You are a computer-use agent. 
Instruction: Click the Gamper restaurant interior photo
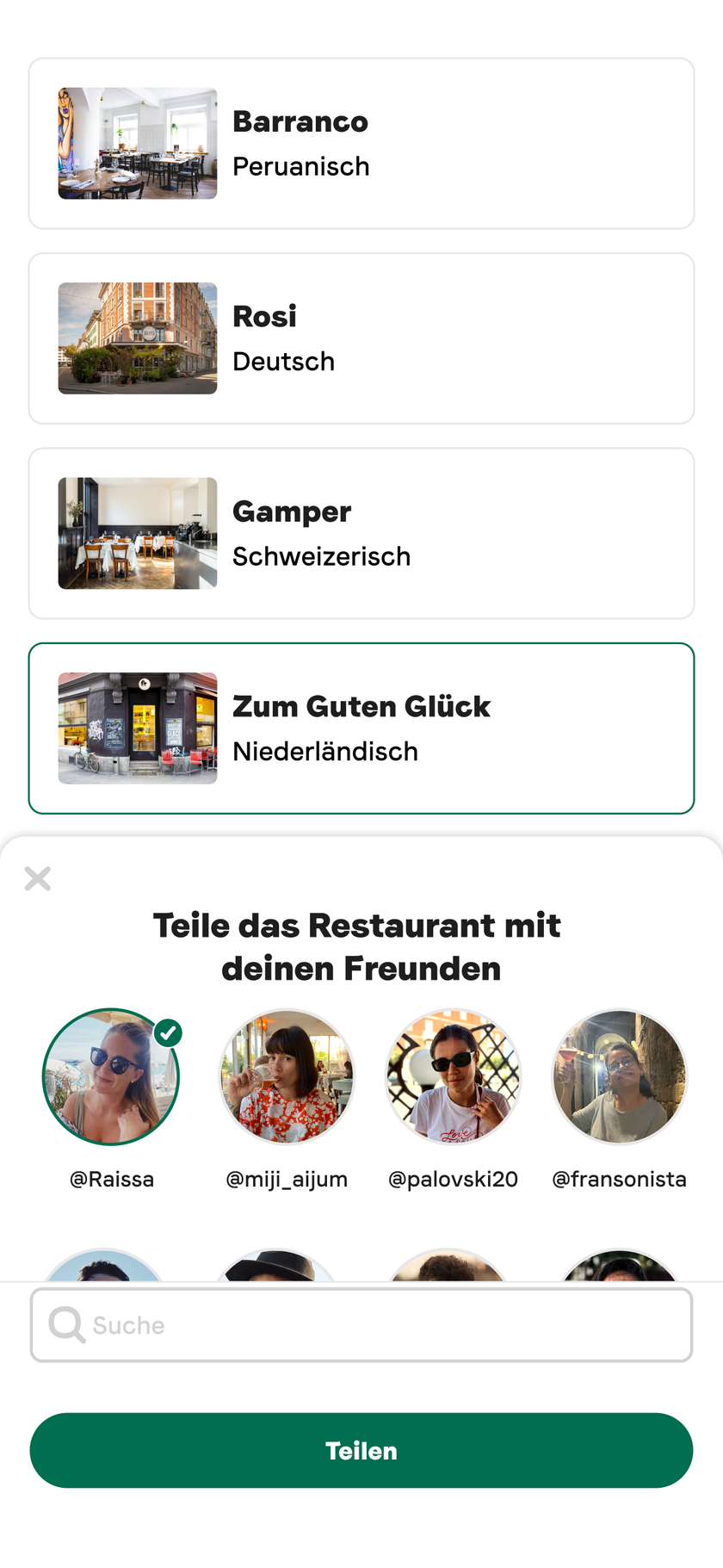click(138, 533)
